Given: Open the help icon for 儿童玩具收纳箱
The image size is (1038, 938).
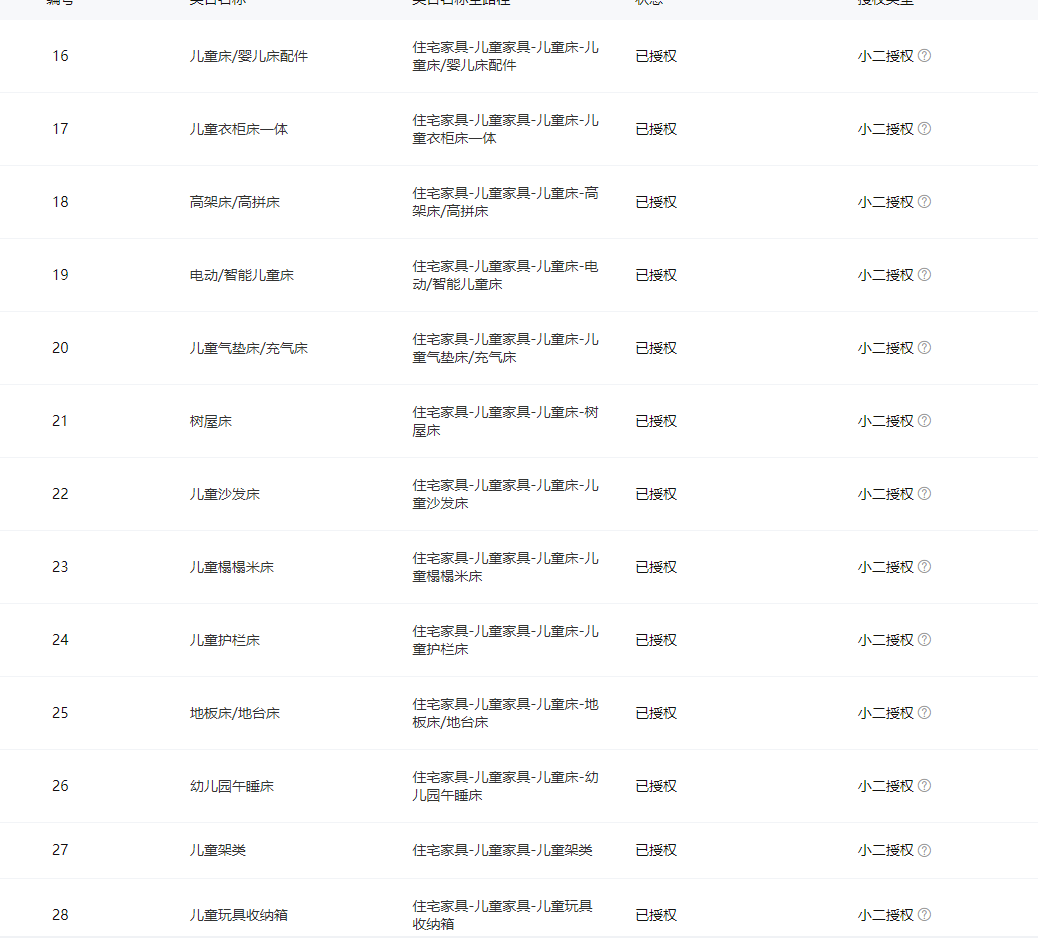Looking at the screenshot, I should [x=924, y=915].
